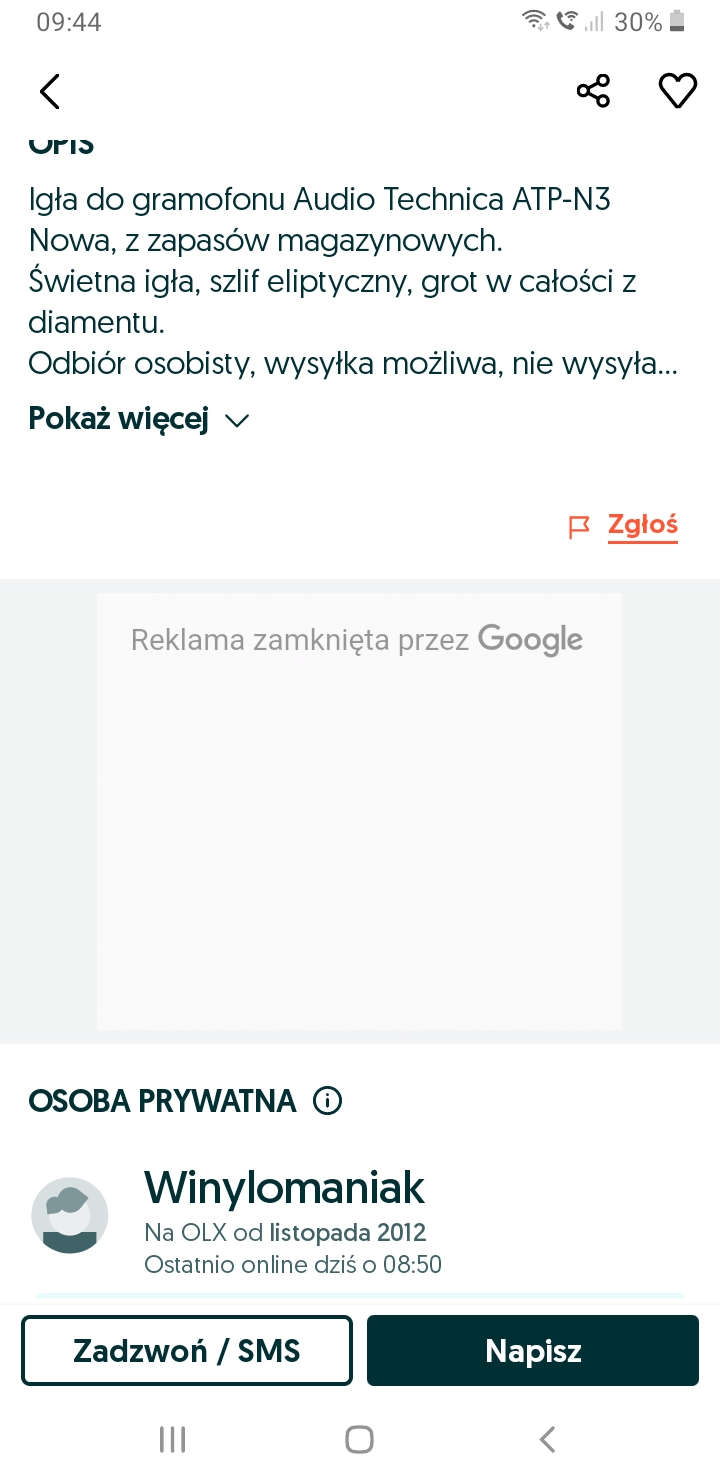Go back using the top arrow
Viewport: 720px width, 1480px height.
tap(50, 92)
